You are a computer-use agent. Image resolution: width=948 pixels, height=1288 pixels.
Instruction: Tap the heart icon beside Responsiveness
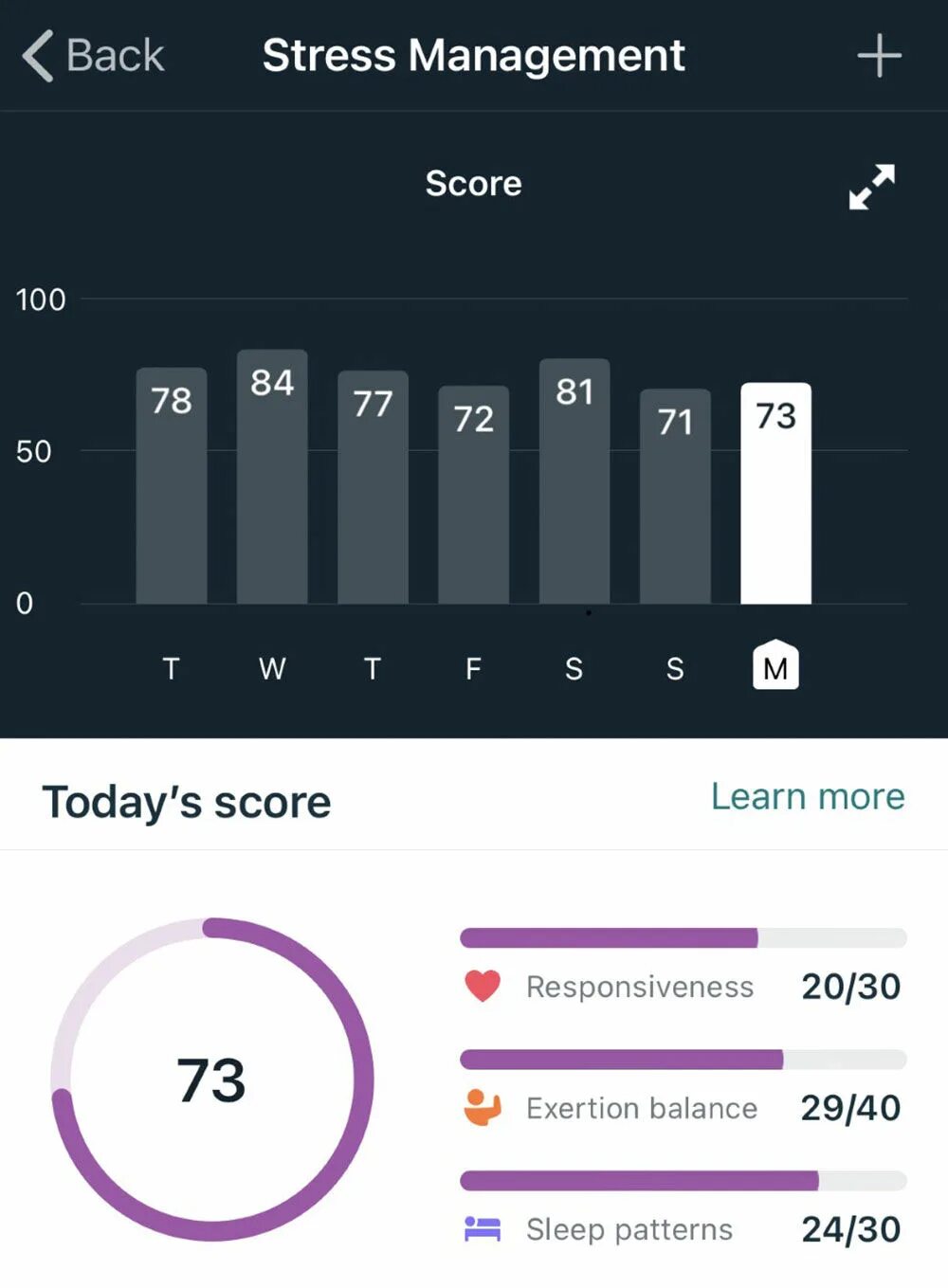[x=482, y=987]
